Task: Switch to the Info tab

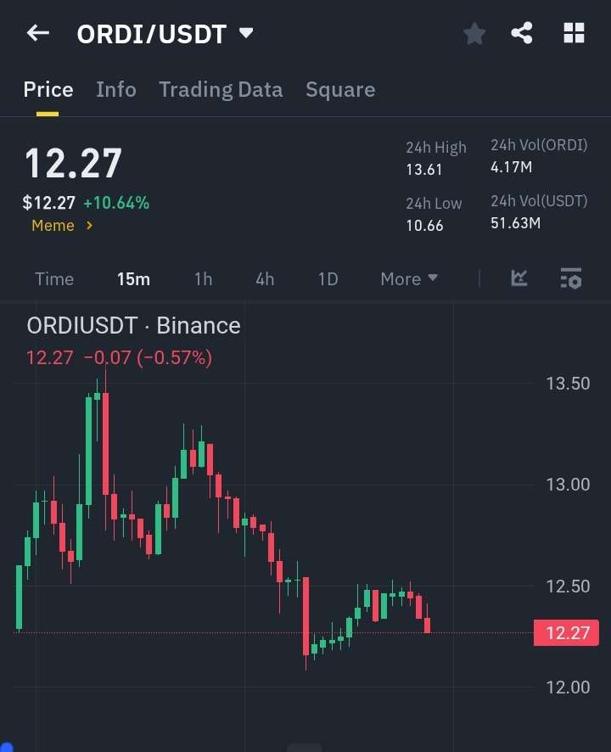Action: (116, 89)
